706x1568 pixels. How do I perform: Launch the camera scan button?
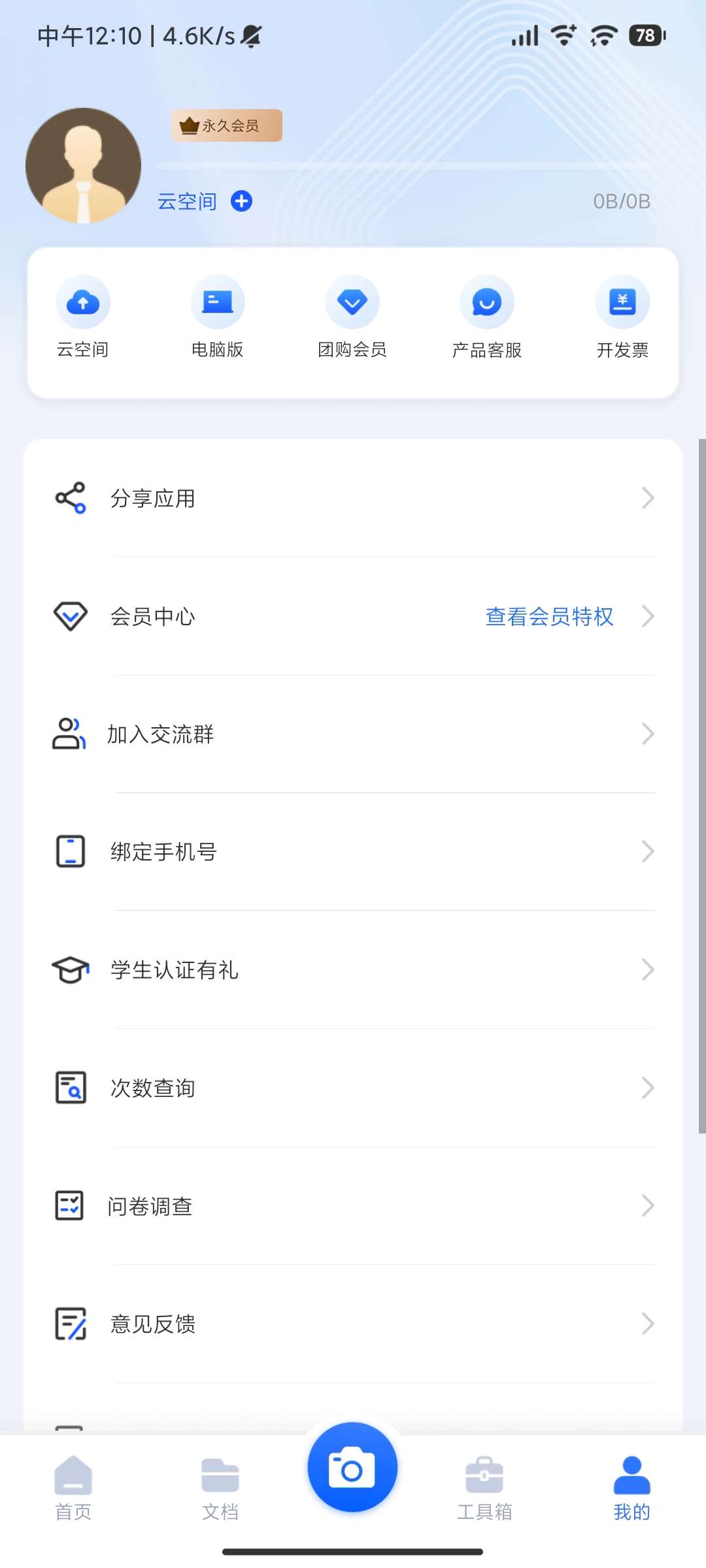coord(352,1467)
